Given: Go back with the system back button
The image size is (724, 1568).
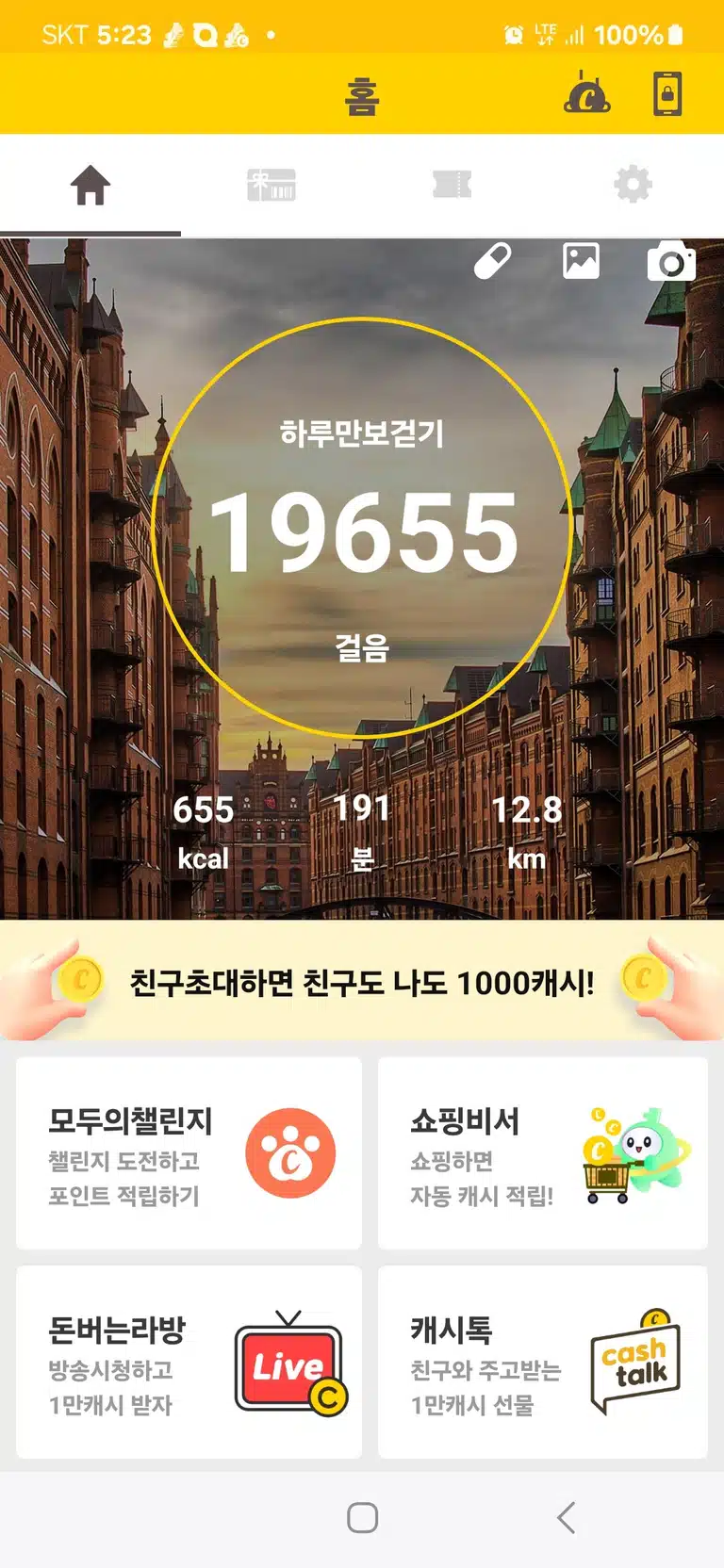Looking at the screenshot, I should click(566, 1517).
